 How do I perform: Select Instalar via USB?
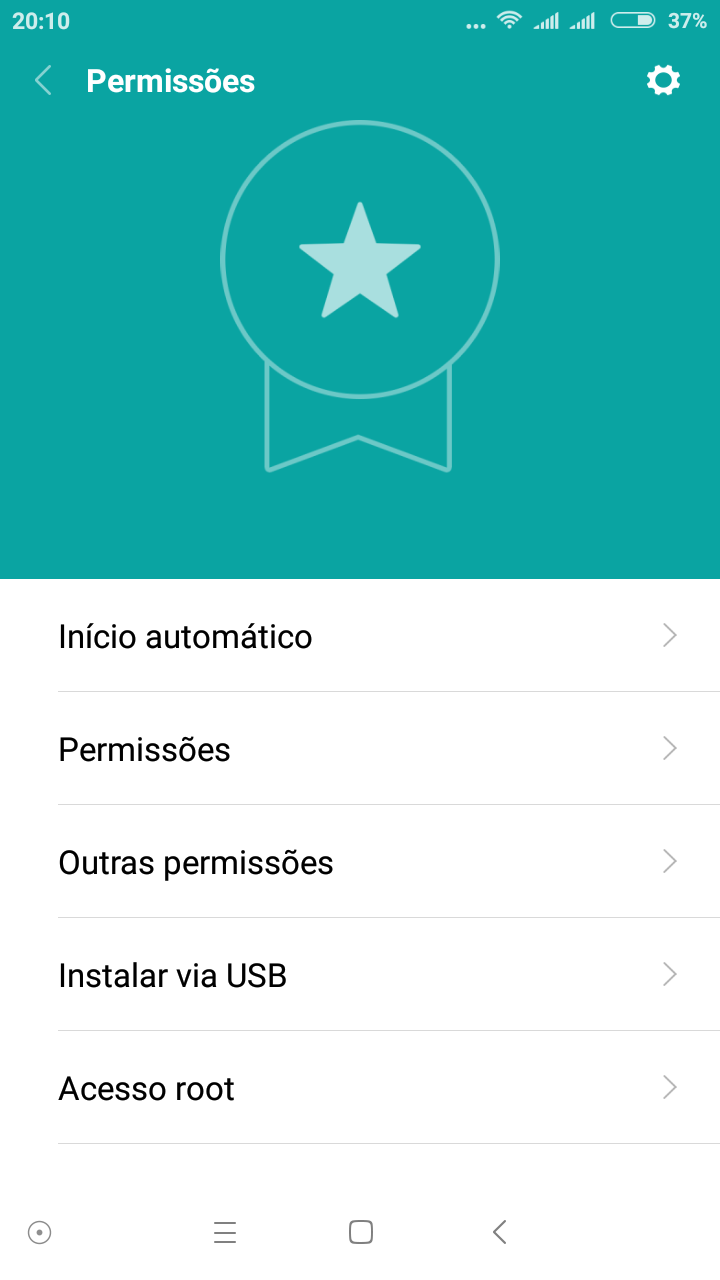[x=360, y=974]
